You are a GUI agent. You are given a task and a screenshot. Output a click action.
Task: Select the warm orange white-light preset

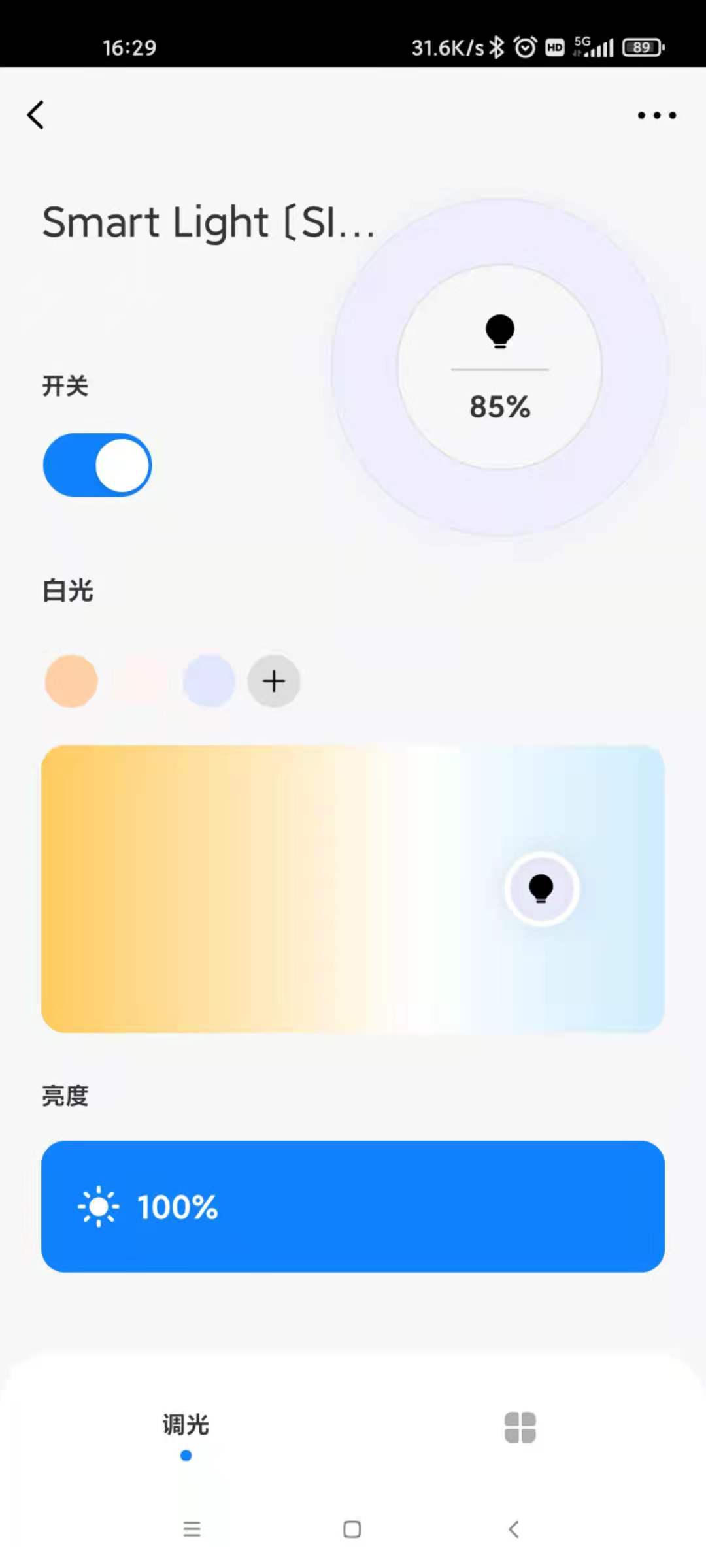point(71,681)
